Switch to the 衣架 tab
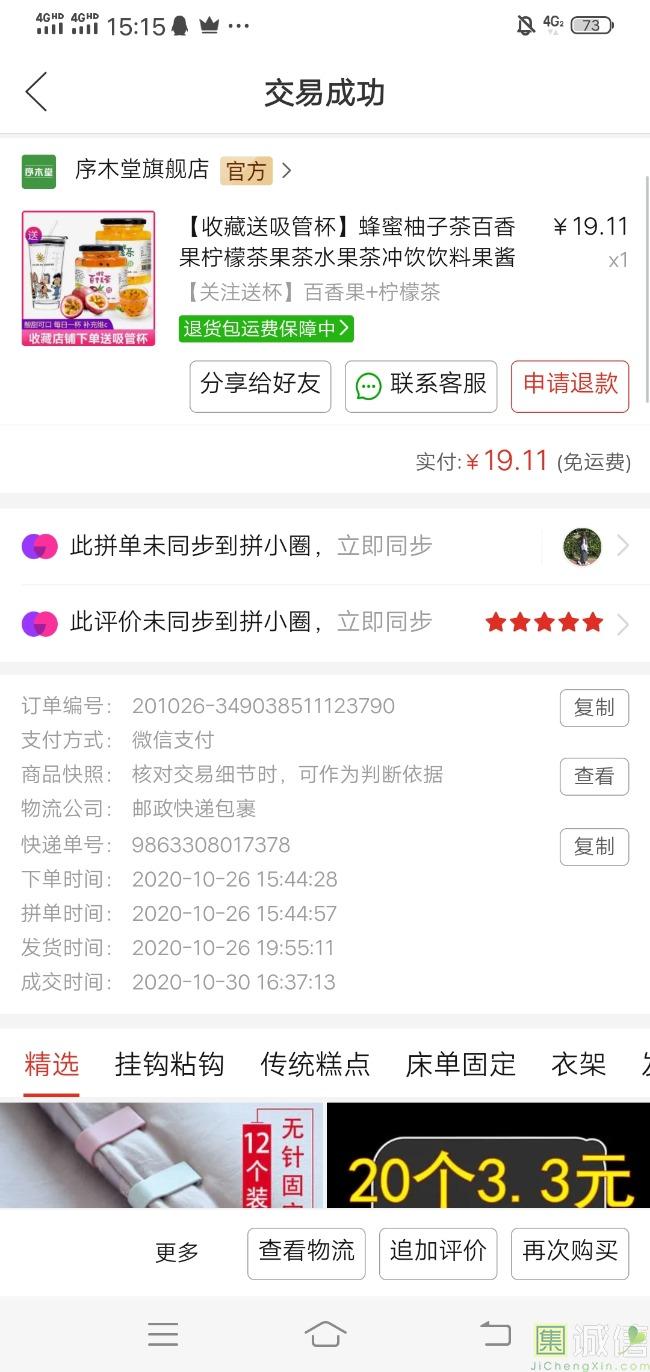The image size is (650, 1372). pos(578,1064)
